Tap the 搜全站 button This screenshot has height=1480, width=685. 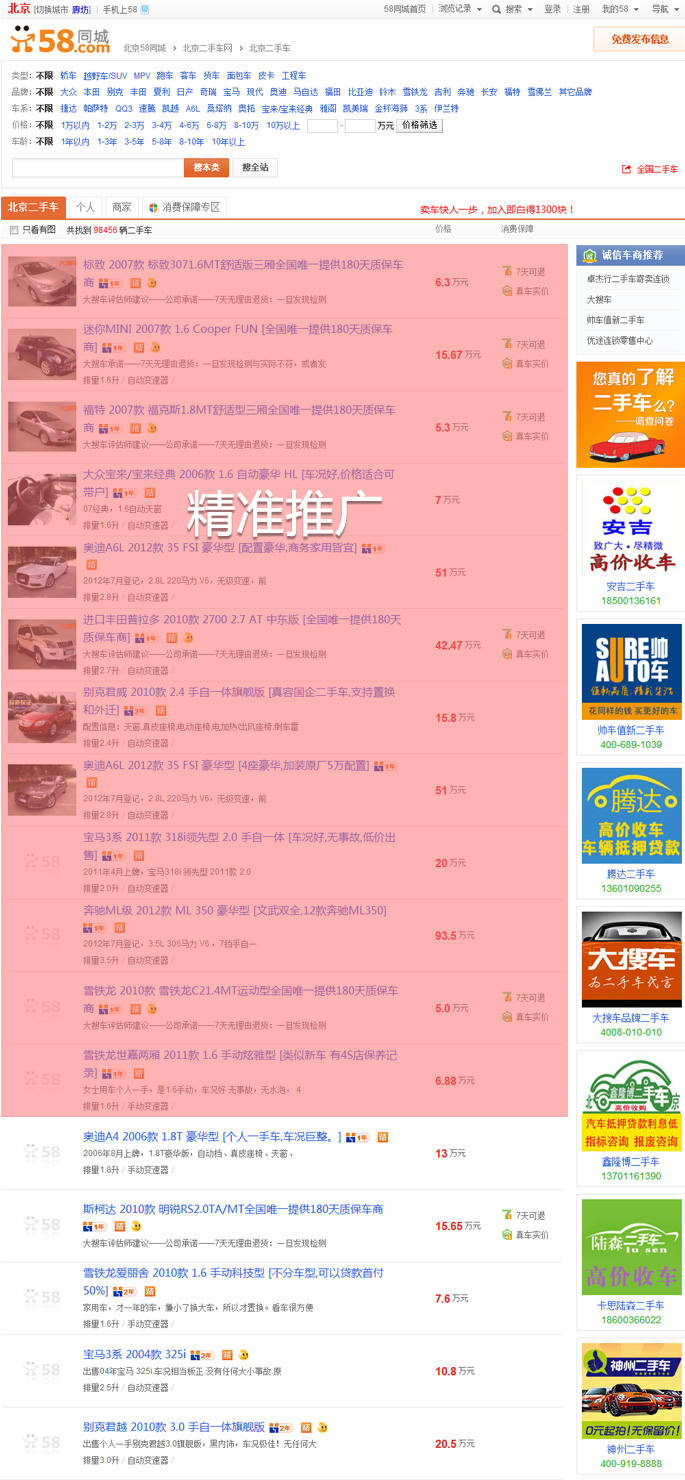coord(256,168)
